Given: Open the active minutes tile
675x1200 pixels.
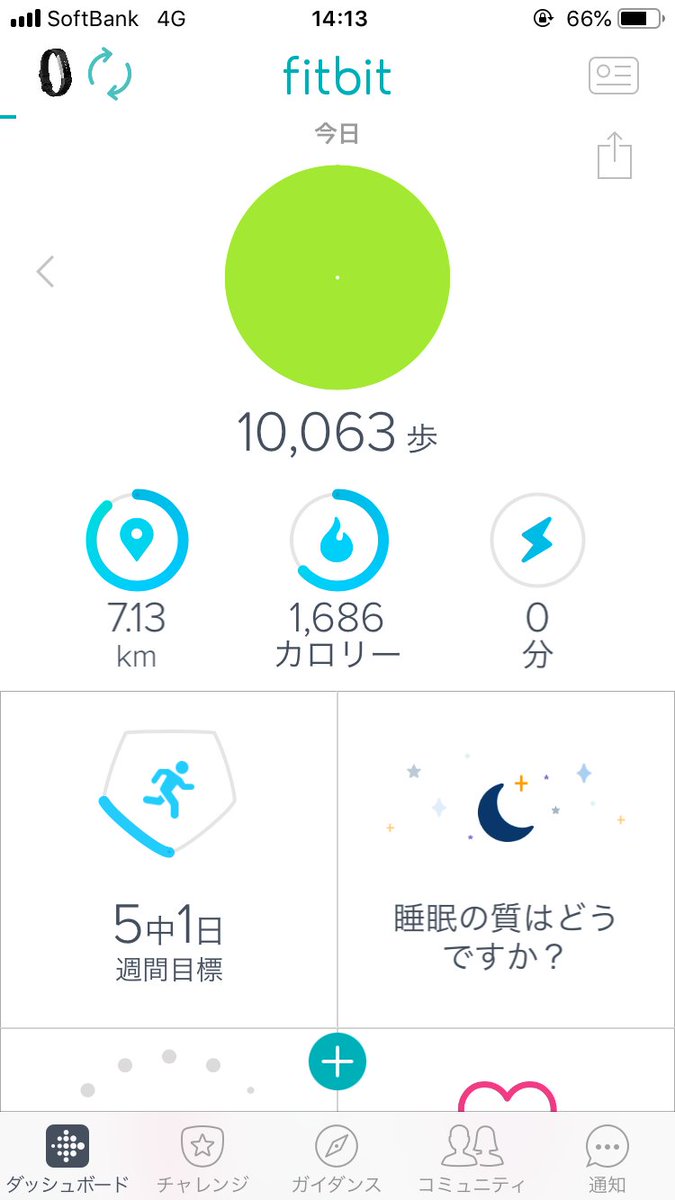Looking at the screenshot, I should [537, 578].
